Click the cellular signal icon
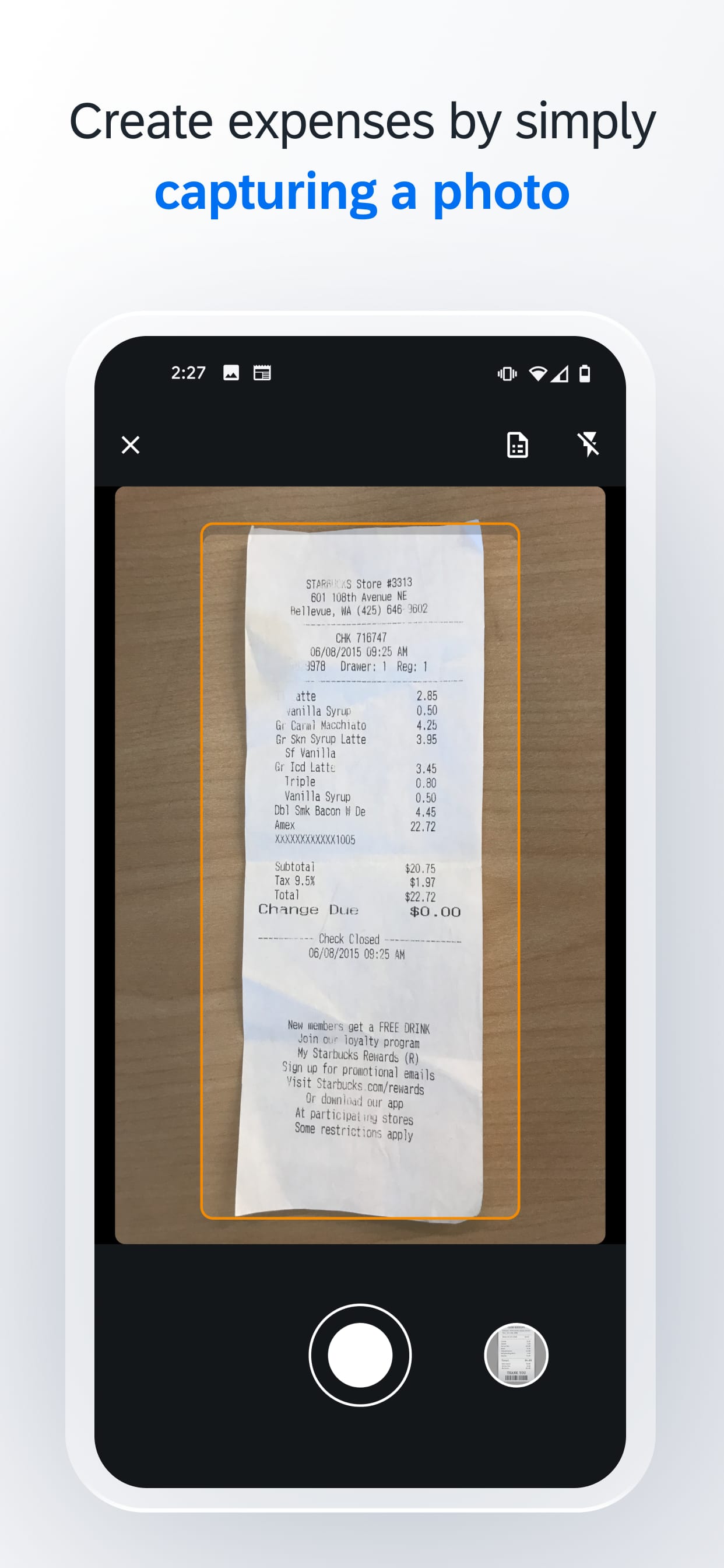Screen dimensions: 724x1568 [561, 374]
